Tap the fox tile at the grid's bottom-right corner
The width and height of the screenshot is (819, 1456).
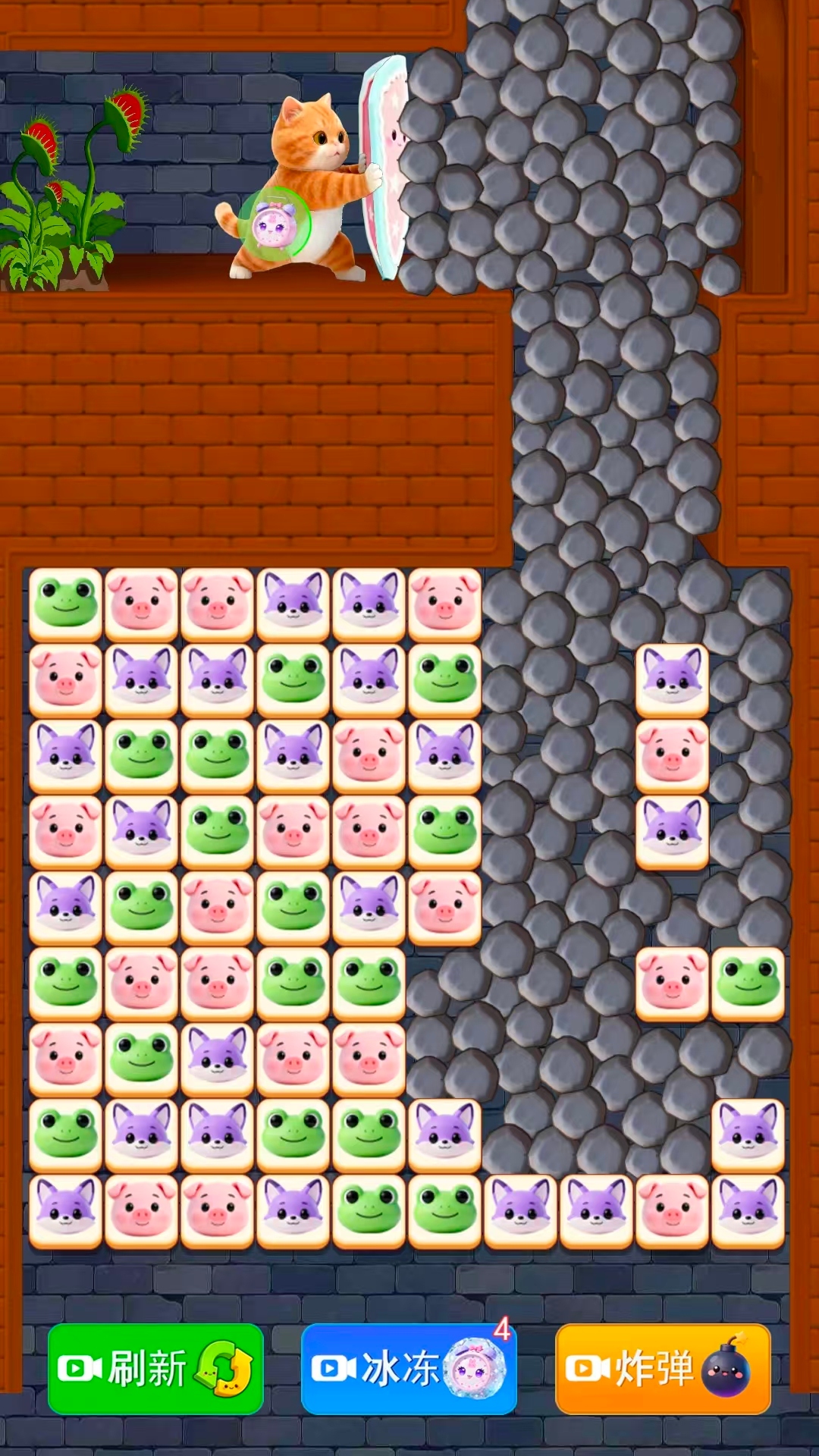coord(748,1211)
